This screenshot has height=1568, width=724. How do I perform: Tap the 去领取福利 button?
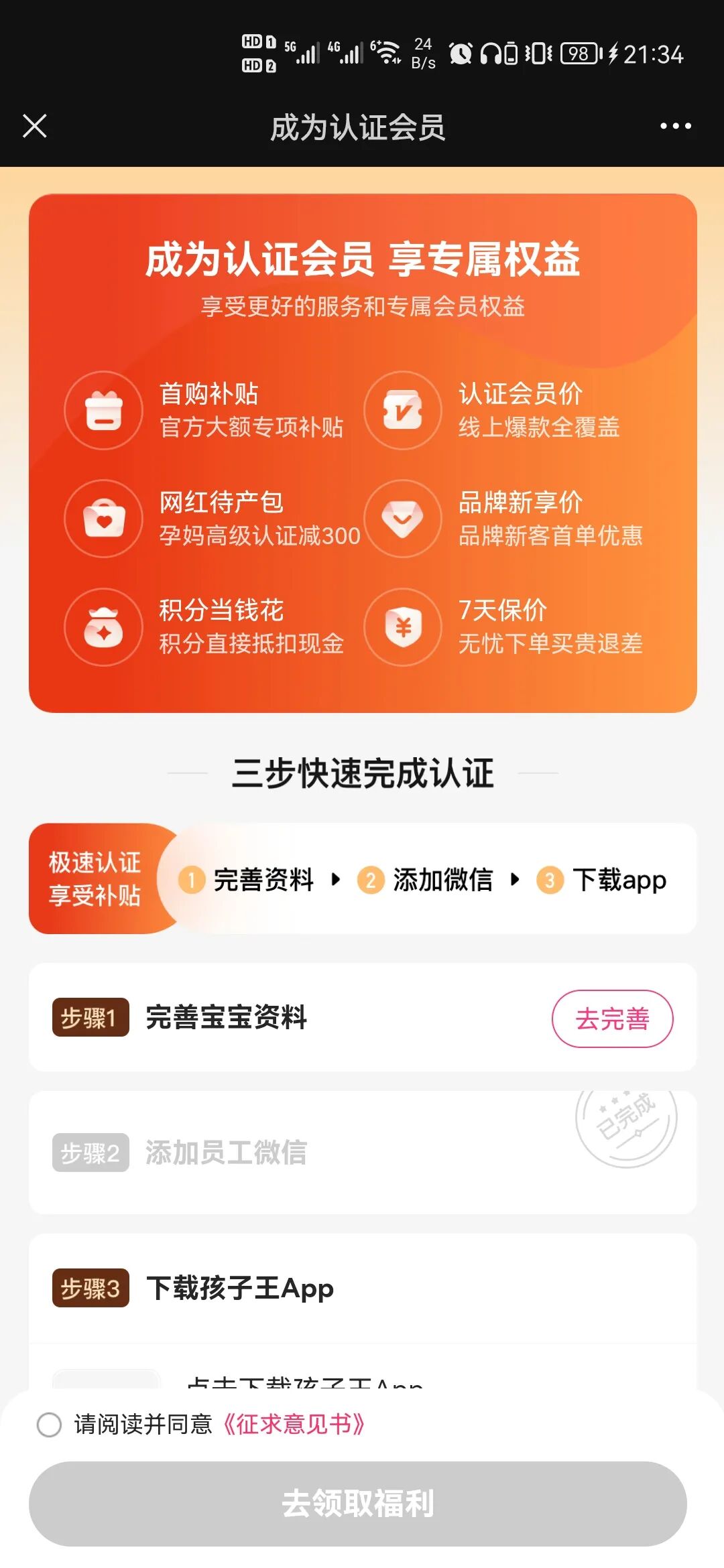coord(358,1504)
